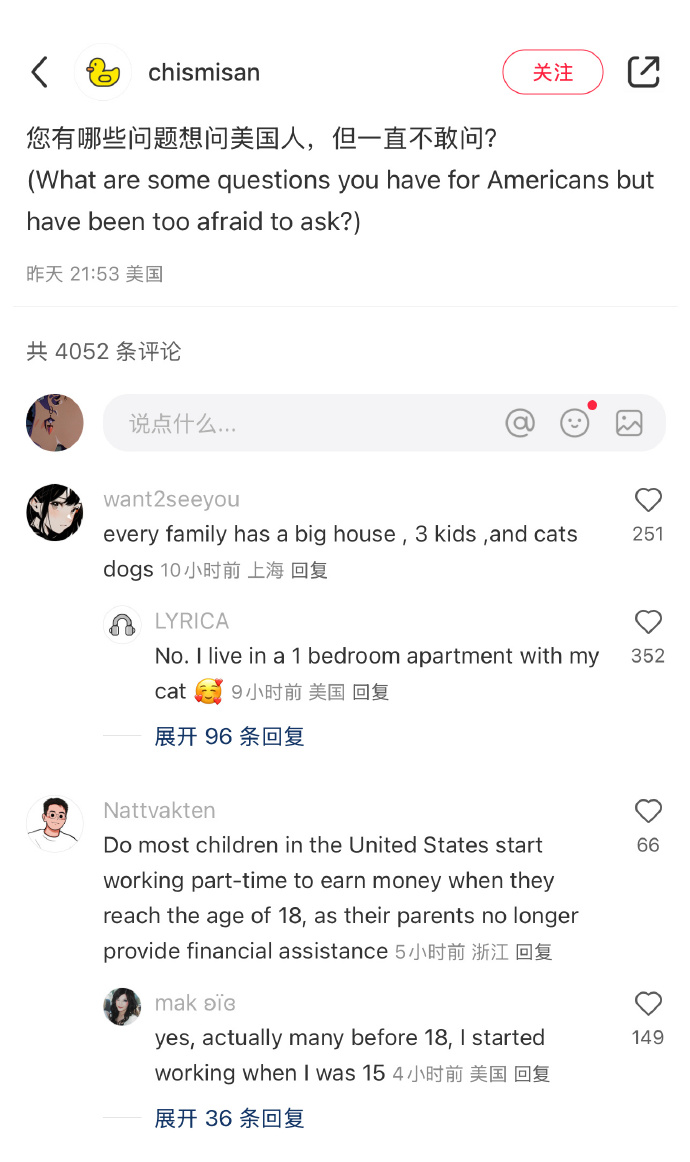Reply to mak's comment via 回复

pos(531,1074)
